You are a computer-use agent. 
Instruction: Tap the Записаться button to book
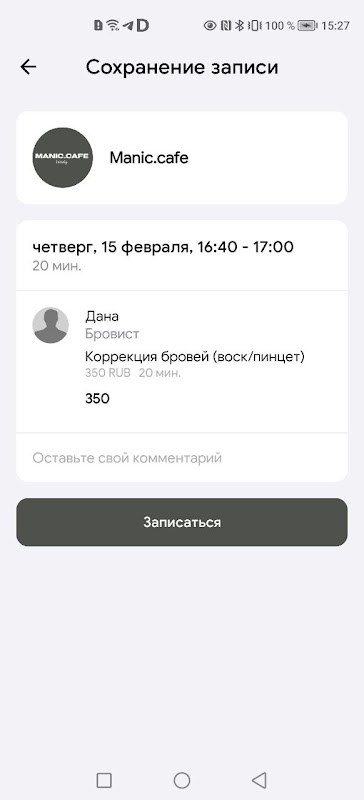click(x=182, y=522)
